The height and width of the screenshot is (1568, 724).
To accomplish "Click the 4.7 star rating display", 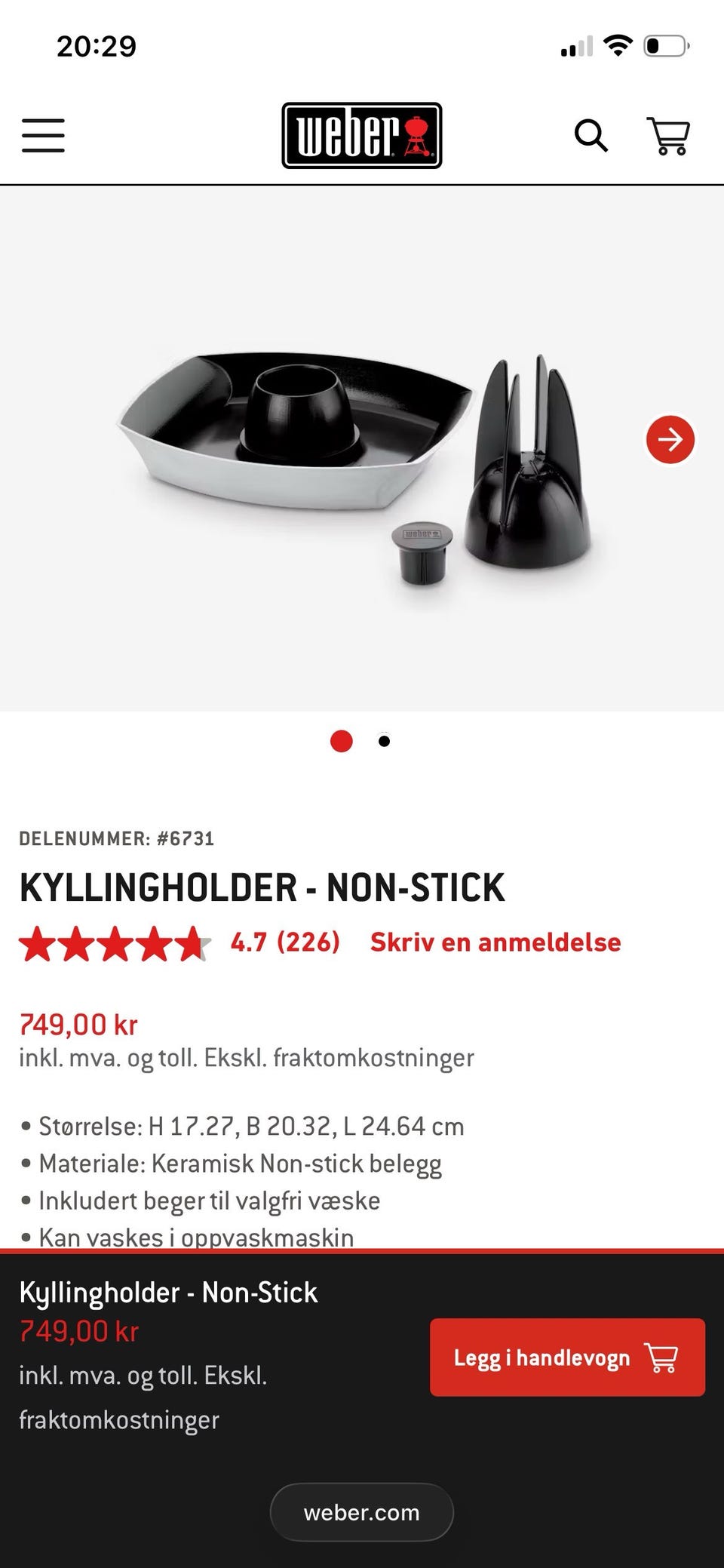I will click(x=285, y=942).
